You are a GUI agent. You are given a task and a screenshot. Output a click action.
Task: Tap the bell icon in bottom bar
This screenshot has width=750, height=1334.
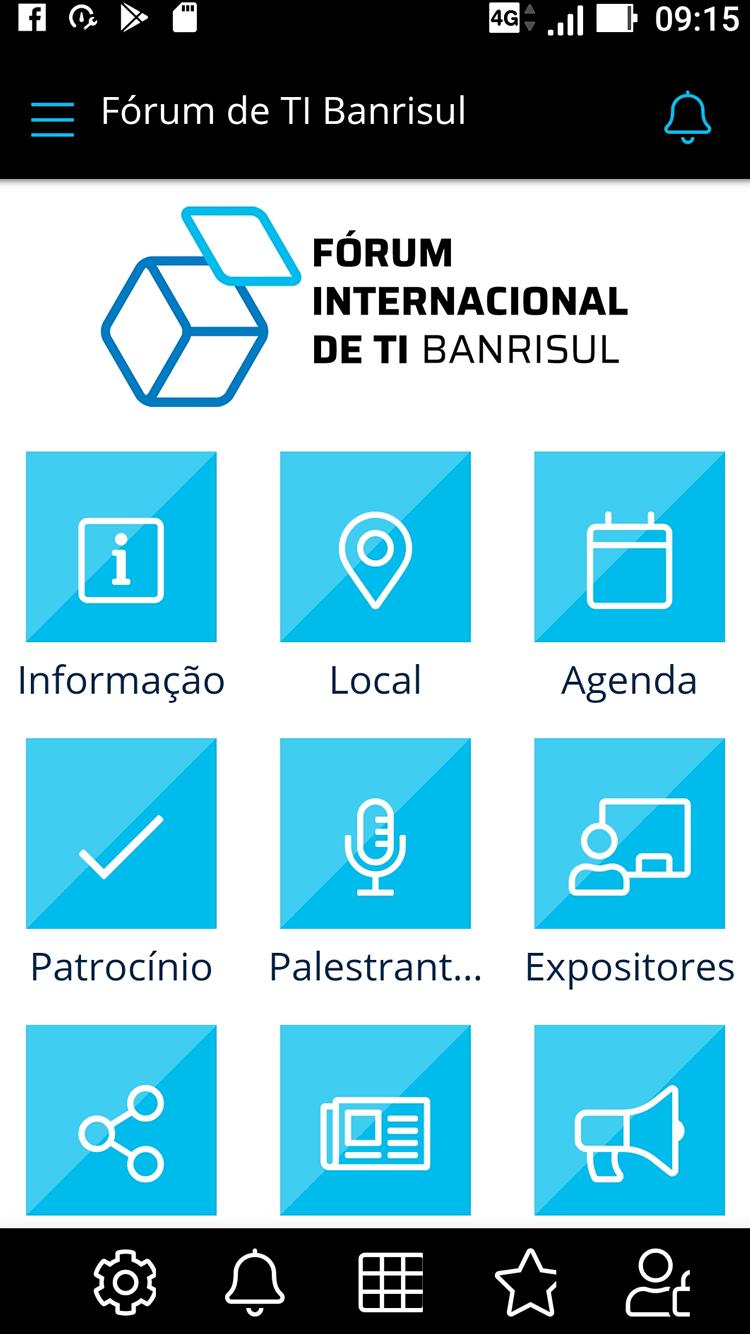(x=258, y=1281)
